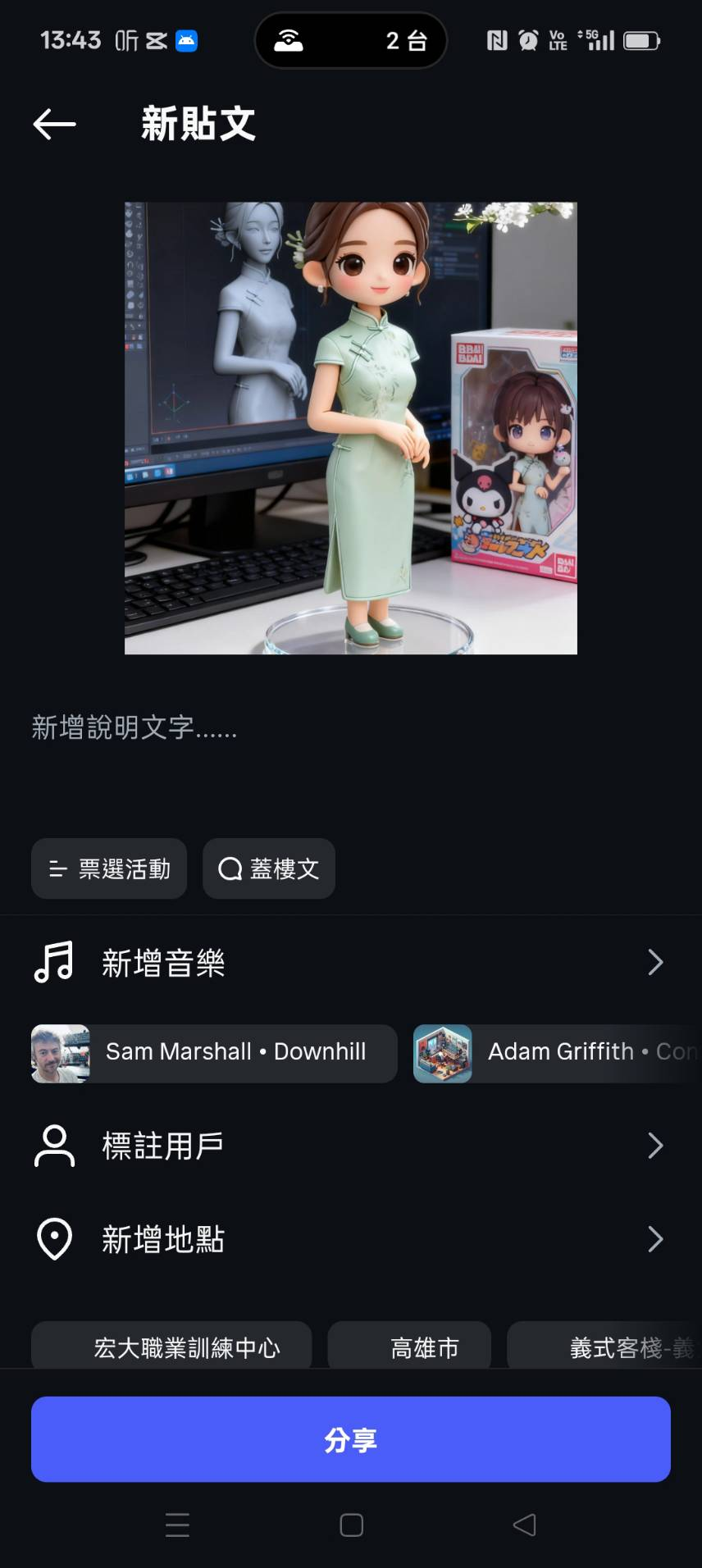The image size is (702, 1568).
Task: Open 標註用戶 to tag people
Action: (350, 1146)
